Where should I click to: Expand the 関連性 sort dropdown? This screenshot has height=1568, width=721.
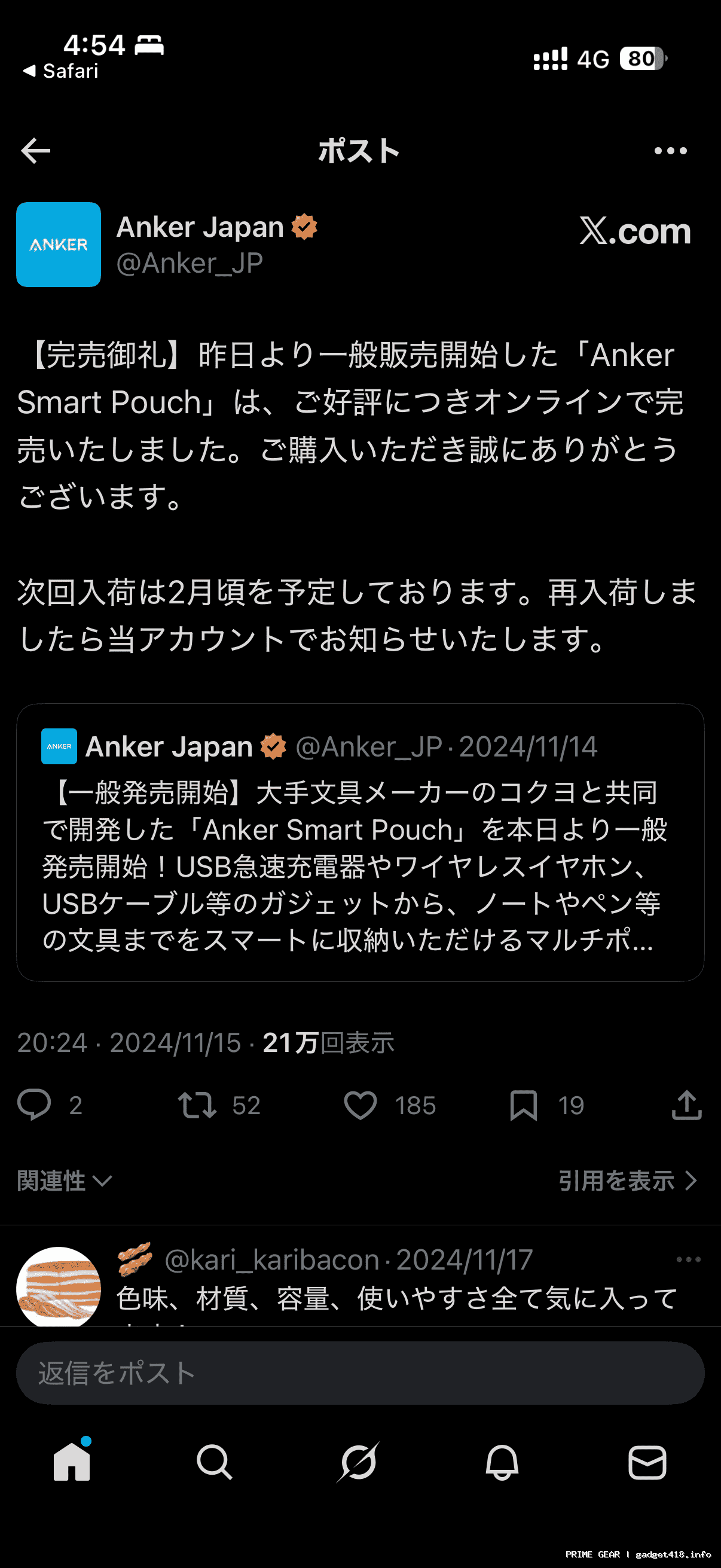pos(65,1181)
